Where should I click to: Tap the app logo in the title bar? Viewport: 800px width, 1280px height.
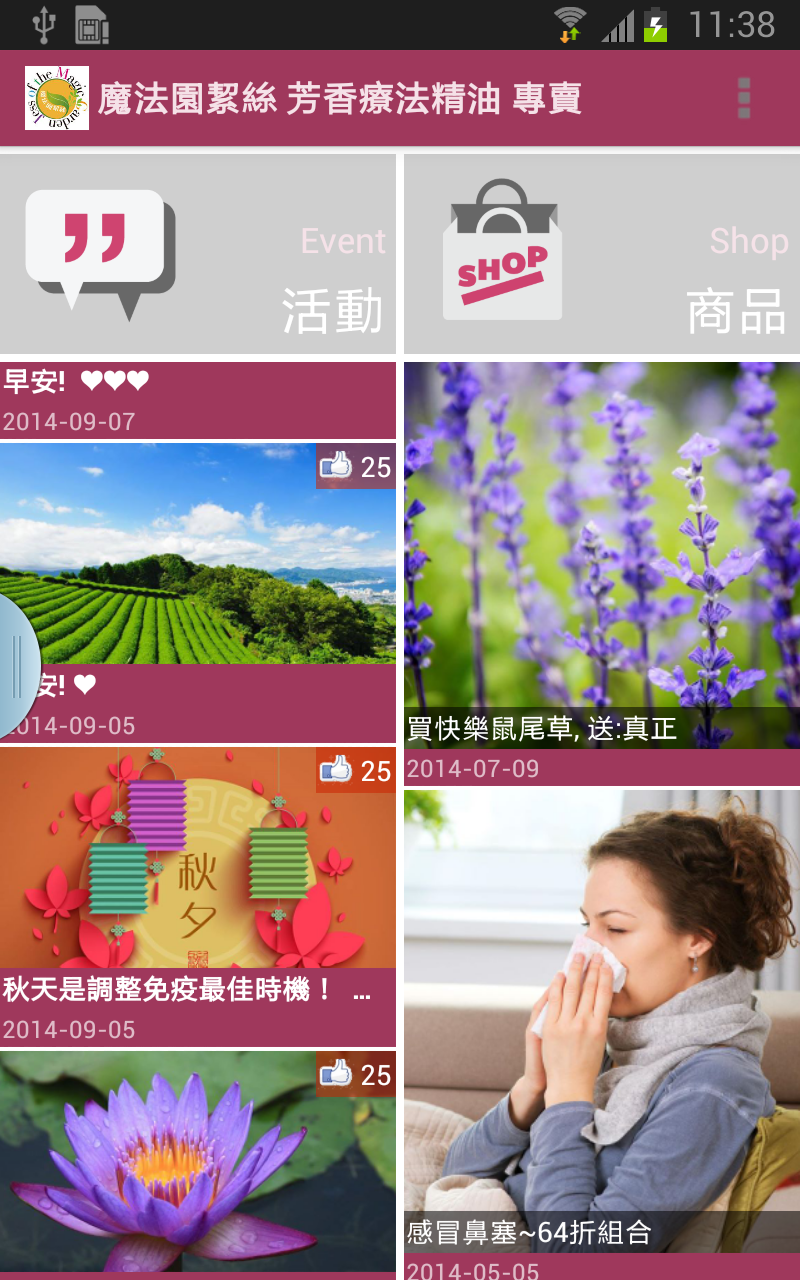57,98
